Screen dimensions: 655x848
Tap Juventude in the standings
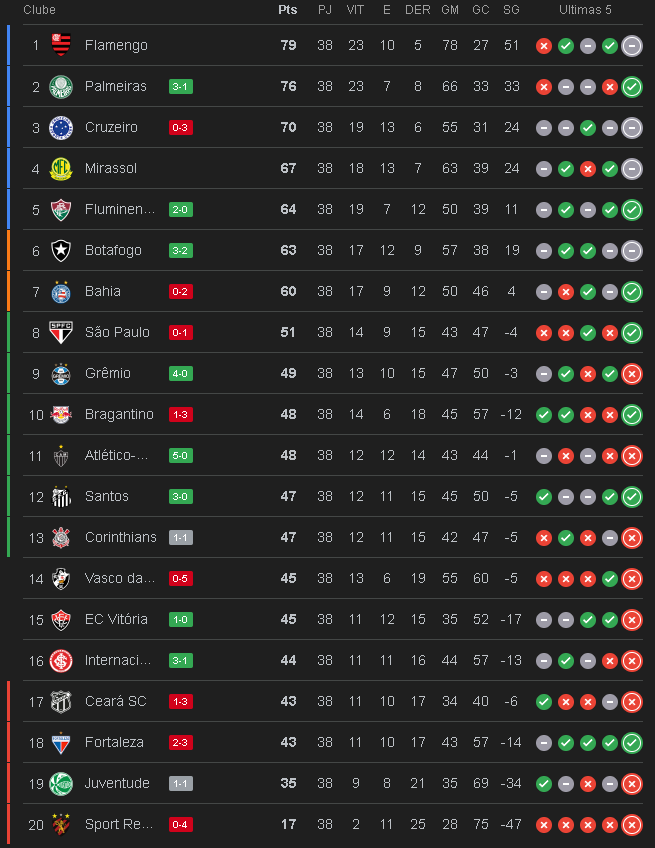coord(117,783)
